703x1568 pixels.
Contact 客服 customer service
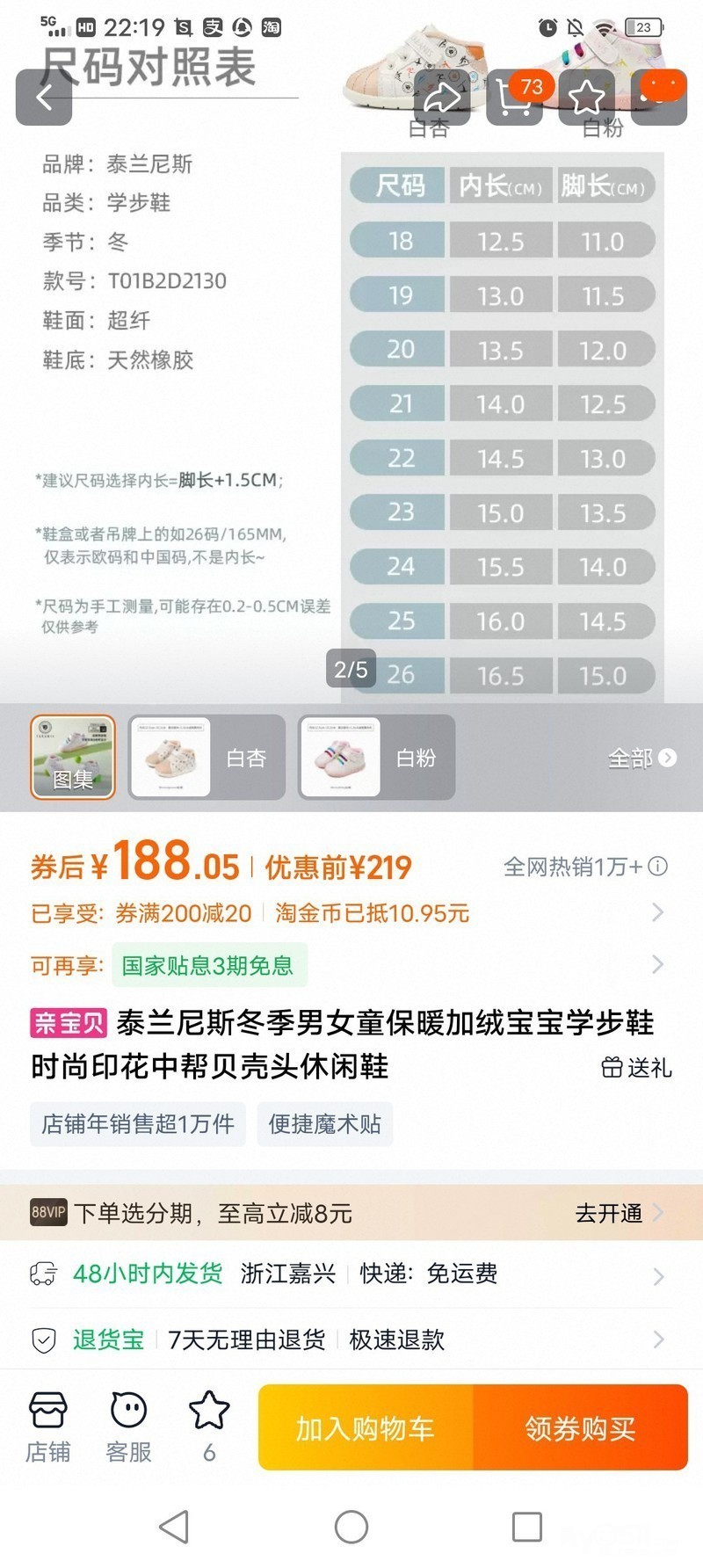[x=128, y=1427]
